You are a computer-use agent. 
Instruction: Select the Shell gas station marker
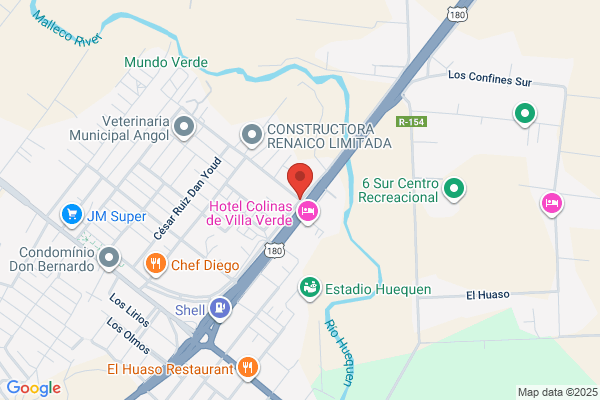pyautogui.click(x=220, y=308)
